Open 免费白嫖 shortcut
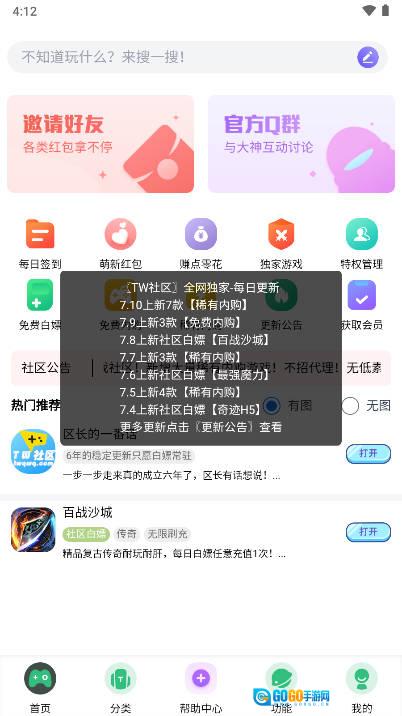Viewport: 402px width, 716px height. (40, 305)
